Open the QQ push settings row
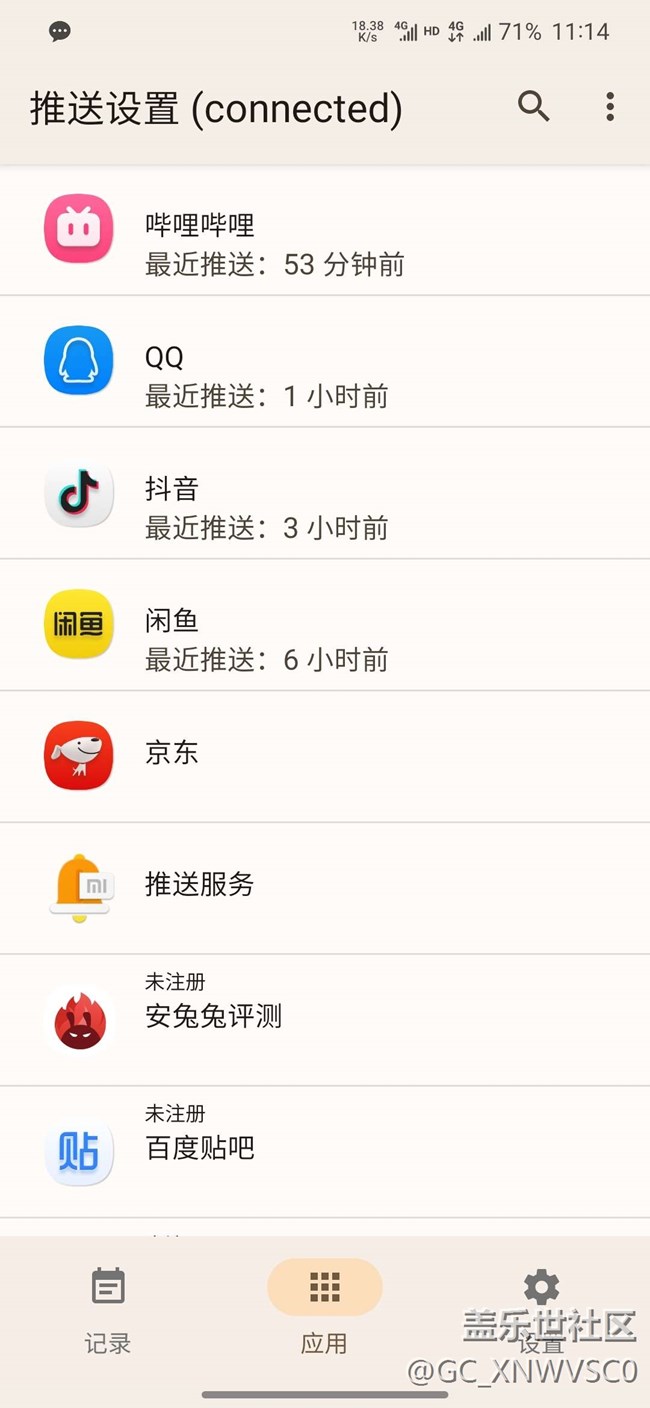650x1408 pixels. (x=325, y=361)
